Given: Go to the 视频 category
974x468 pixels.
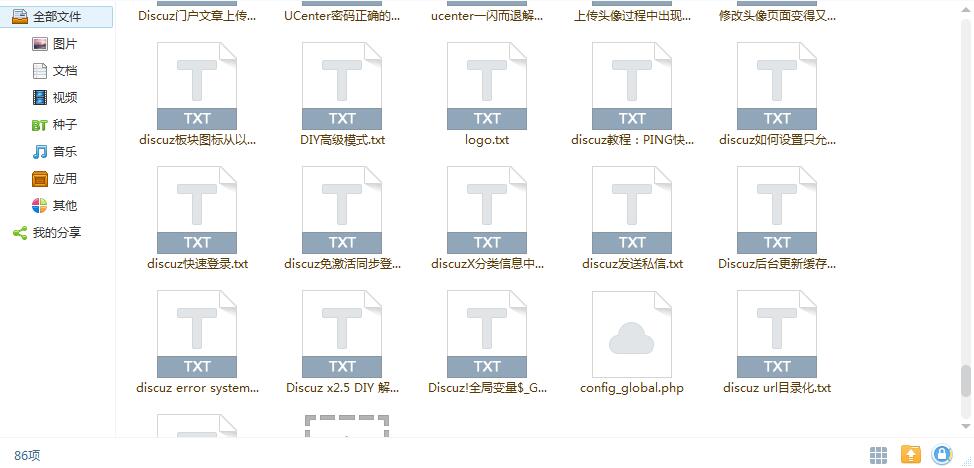Looking at the screenshot, I should 64,98.
